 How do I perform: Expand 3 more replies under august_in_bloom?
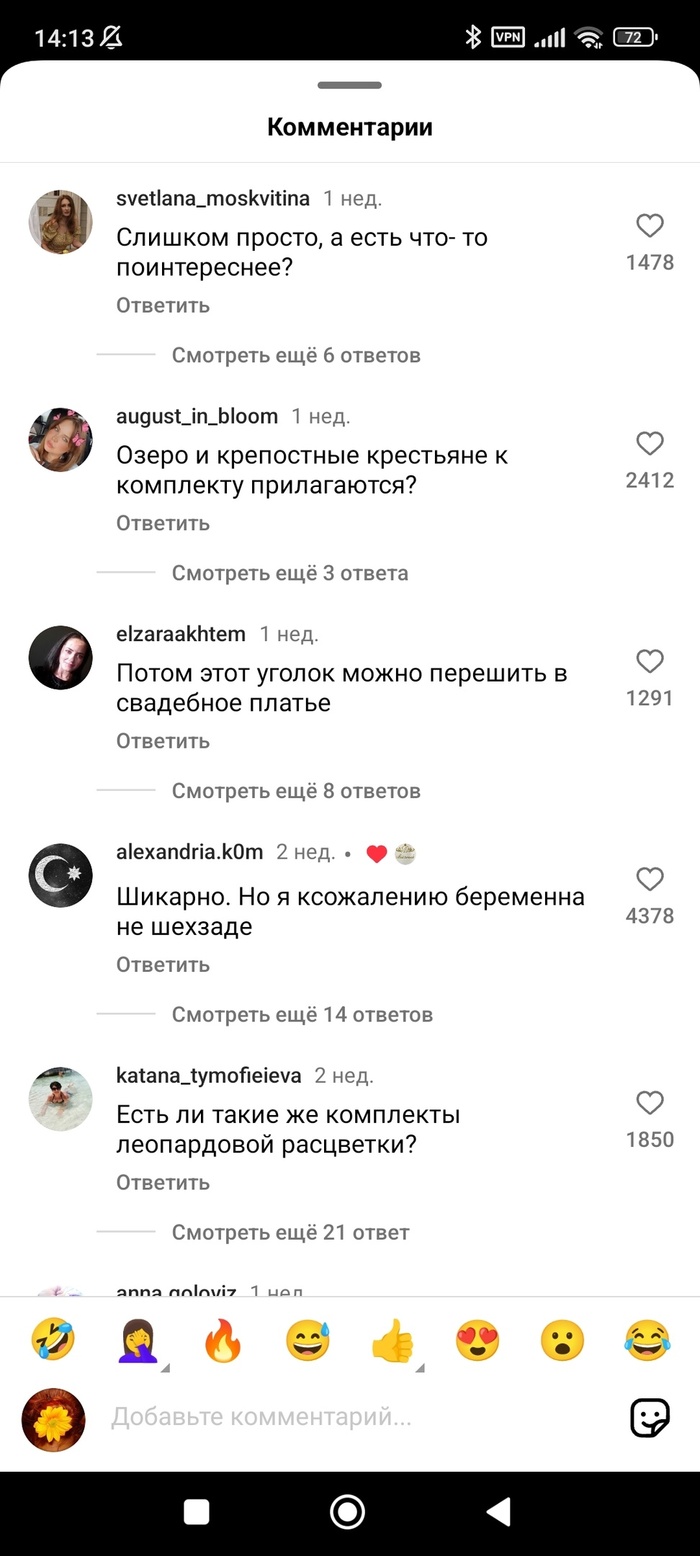click(289, 573)
